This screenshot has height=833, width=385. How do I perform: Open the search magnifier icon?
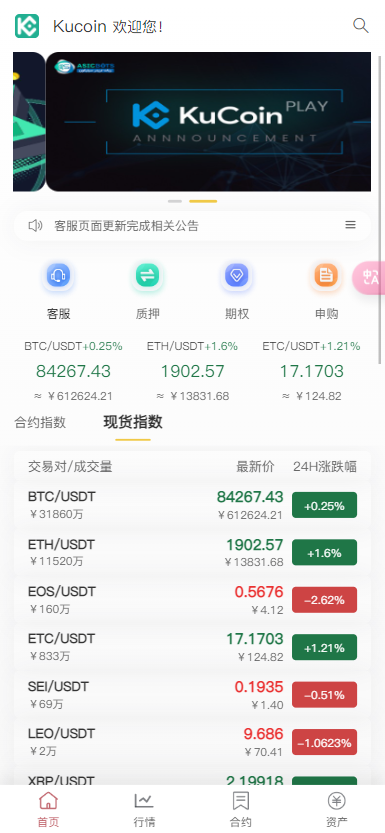click(361, 26)
